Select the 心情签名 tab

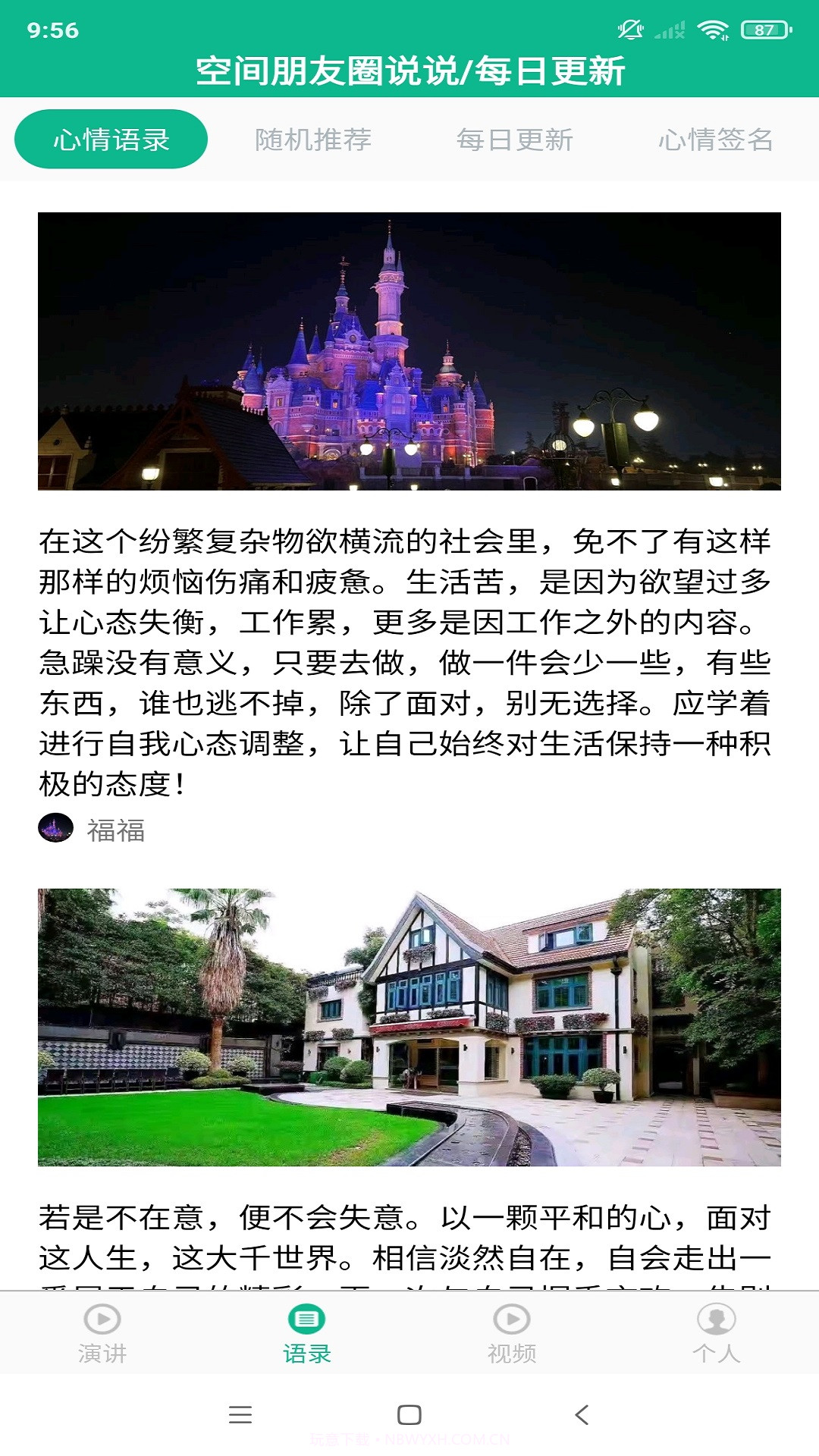[718, 140]
